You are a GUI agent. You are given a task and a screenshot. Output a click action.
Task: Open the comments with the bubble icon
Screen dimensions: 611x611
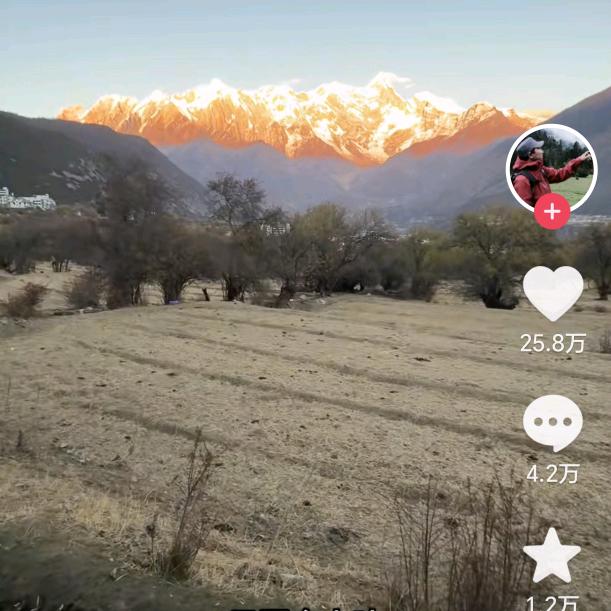tap(552, 422)
